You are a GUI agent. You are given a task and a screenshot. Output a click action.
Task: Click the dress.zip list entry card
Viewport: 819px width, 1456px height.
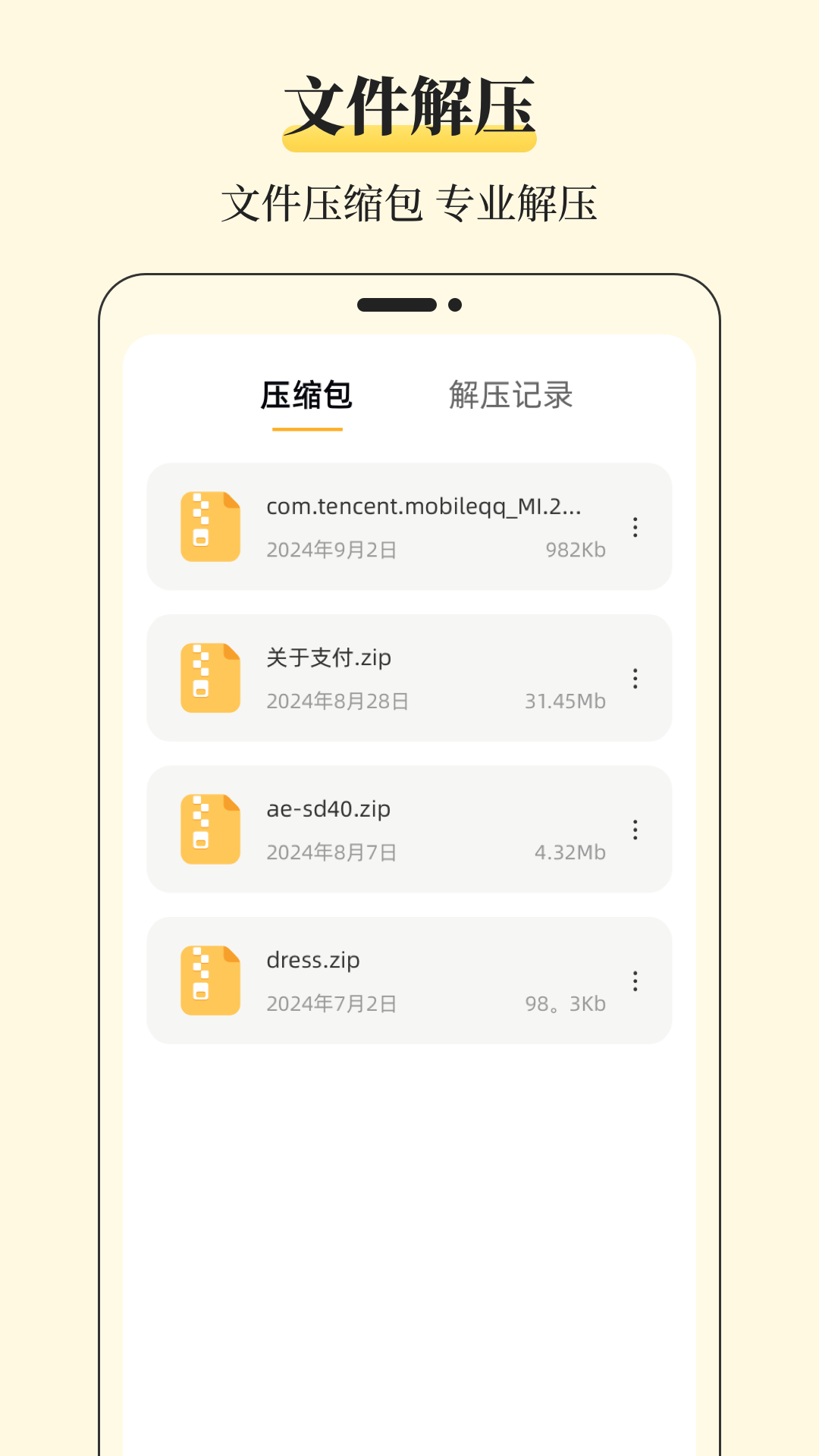[409, 980]
